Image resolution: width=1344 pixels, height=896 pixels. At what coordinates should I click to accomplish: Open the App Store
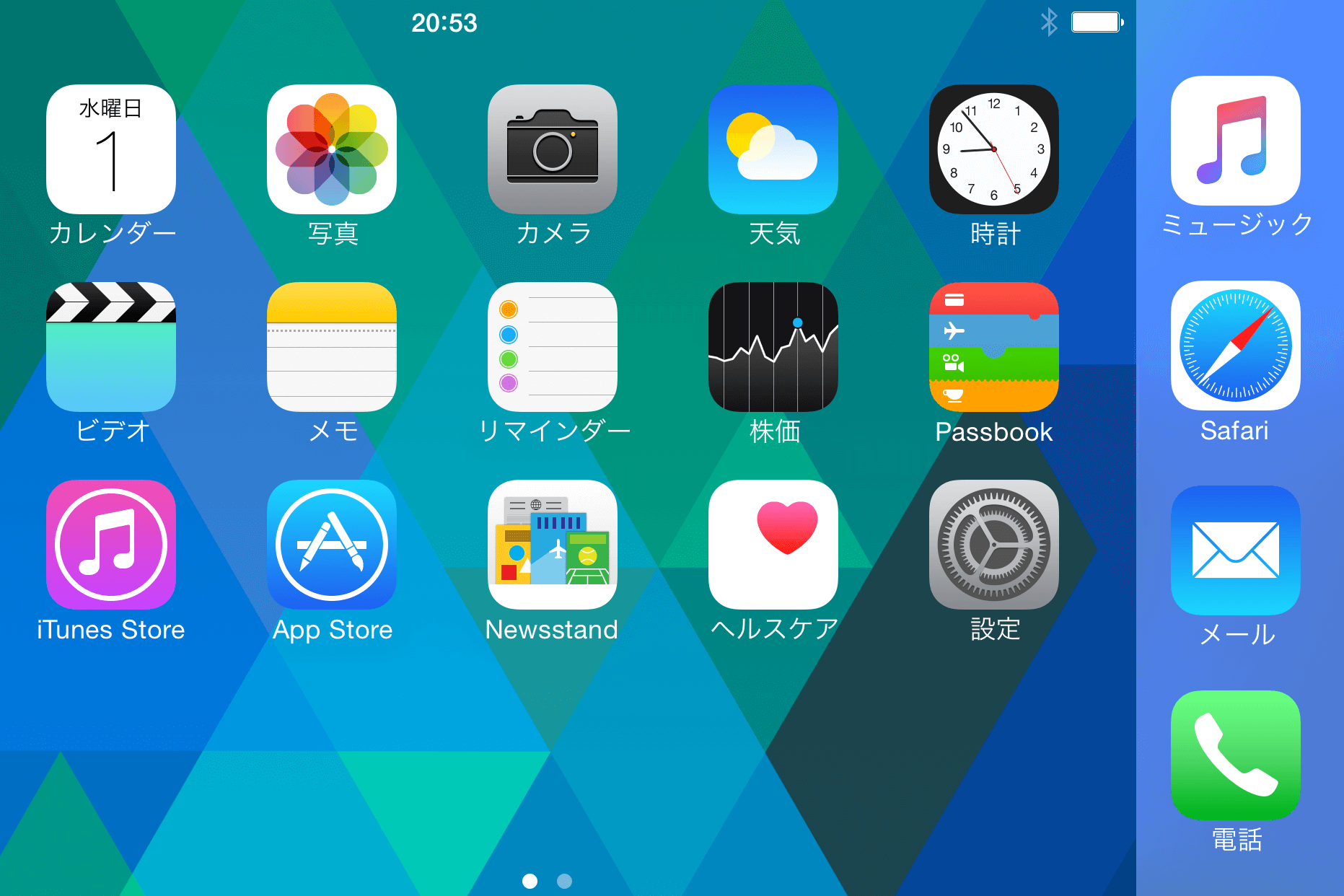[x=332, y=545]
